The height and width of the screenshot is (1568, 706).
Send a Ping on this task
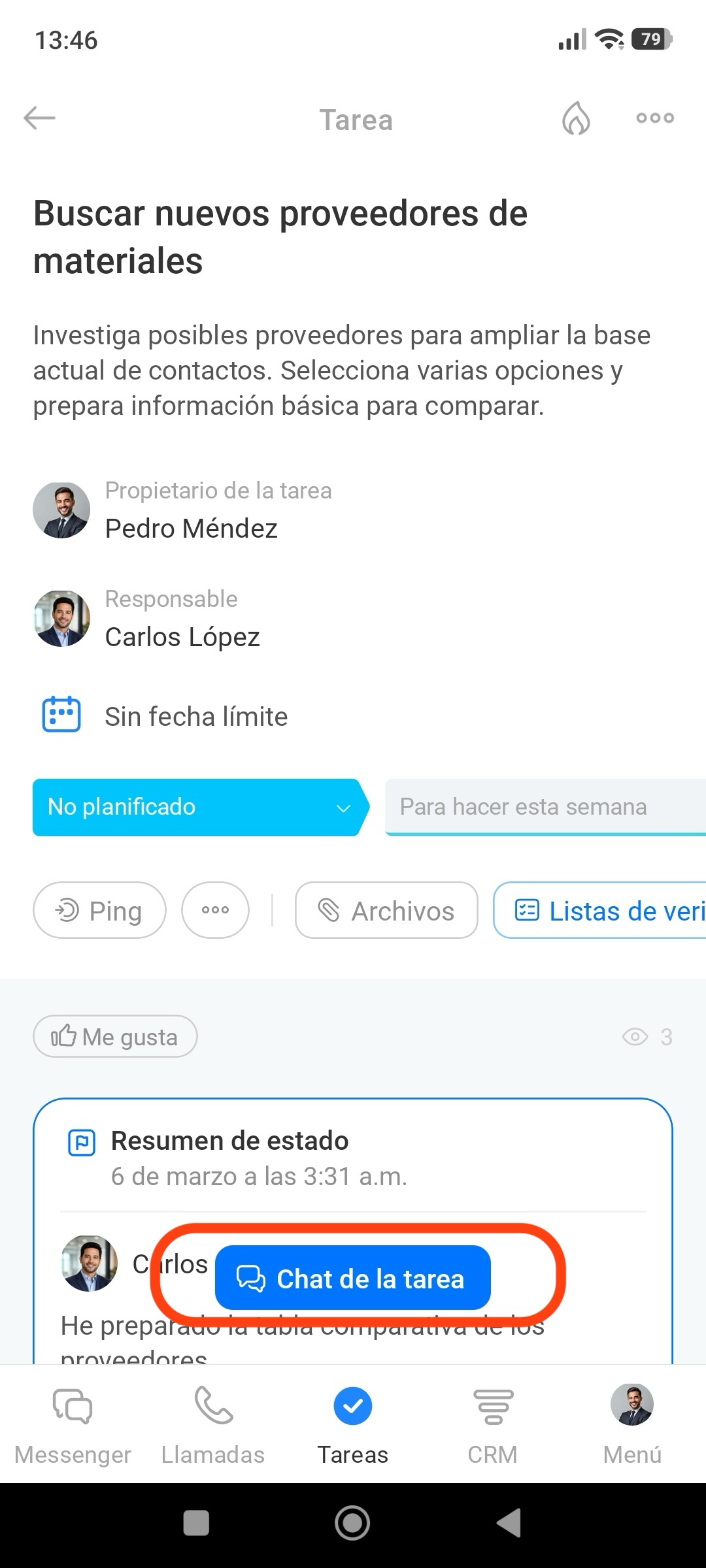[x=99, y=910]
